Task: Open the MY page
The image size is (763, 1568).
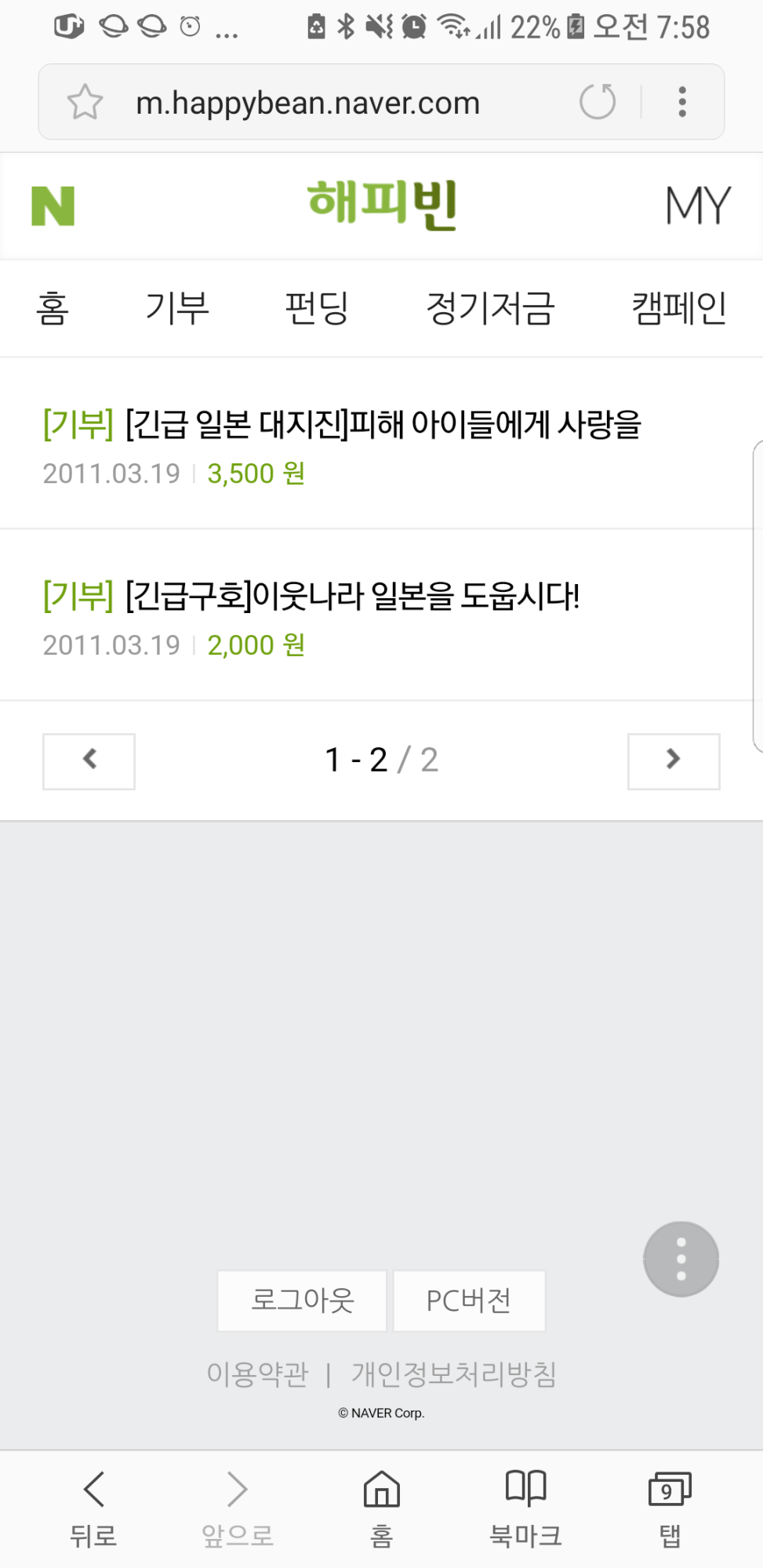Action: click(x=697, y=206)
